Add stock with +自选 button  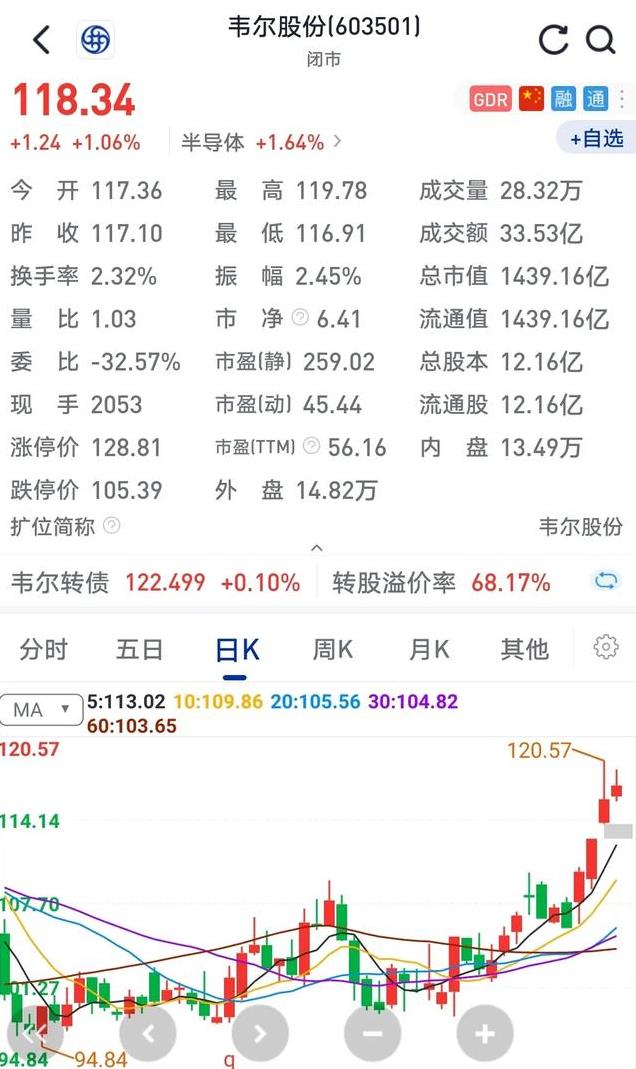point(596,138)
